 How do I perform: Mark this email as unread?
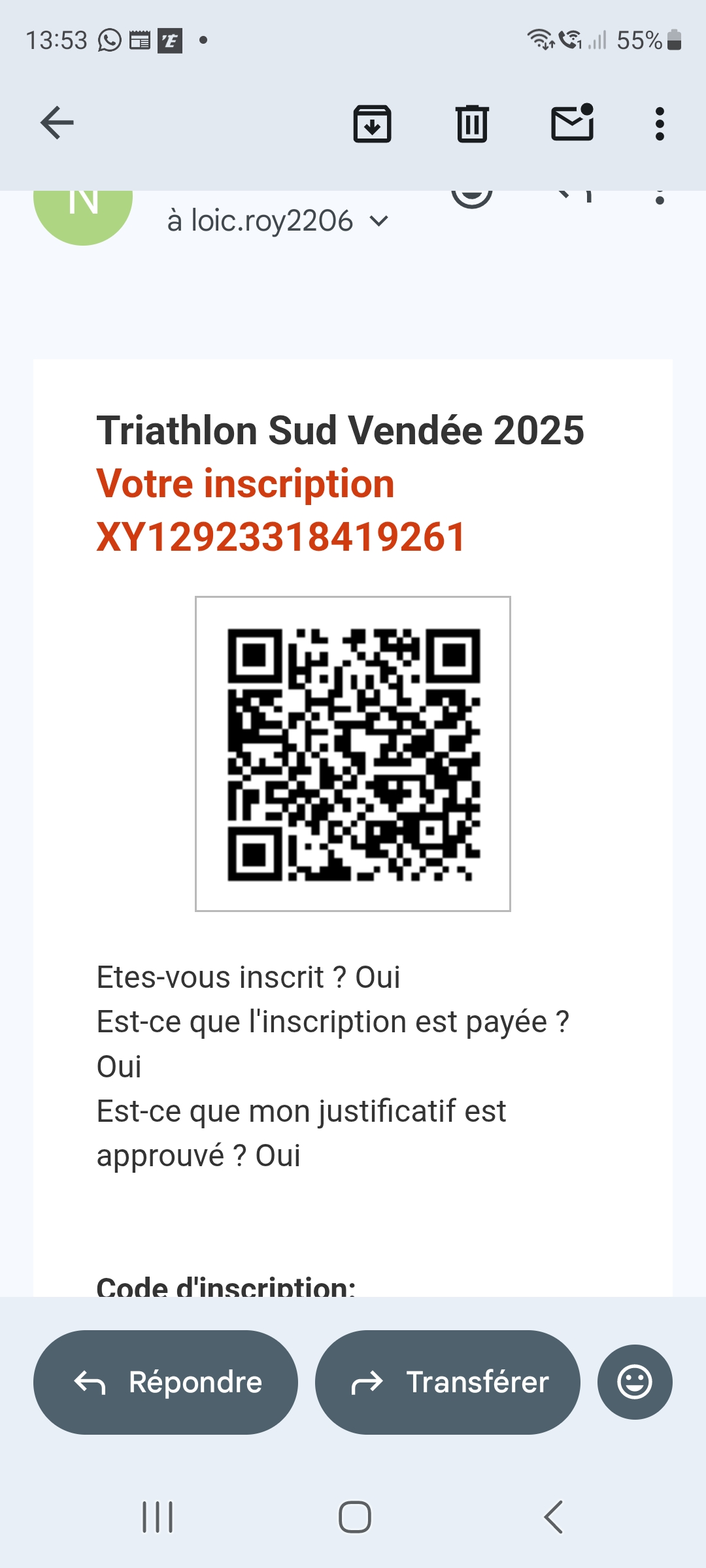(573, 123)
